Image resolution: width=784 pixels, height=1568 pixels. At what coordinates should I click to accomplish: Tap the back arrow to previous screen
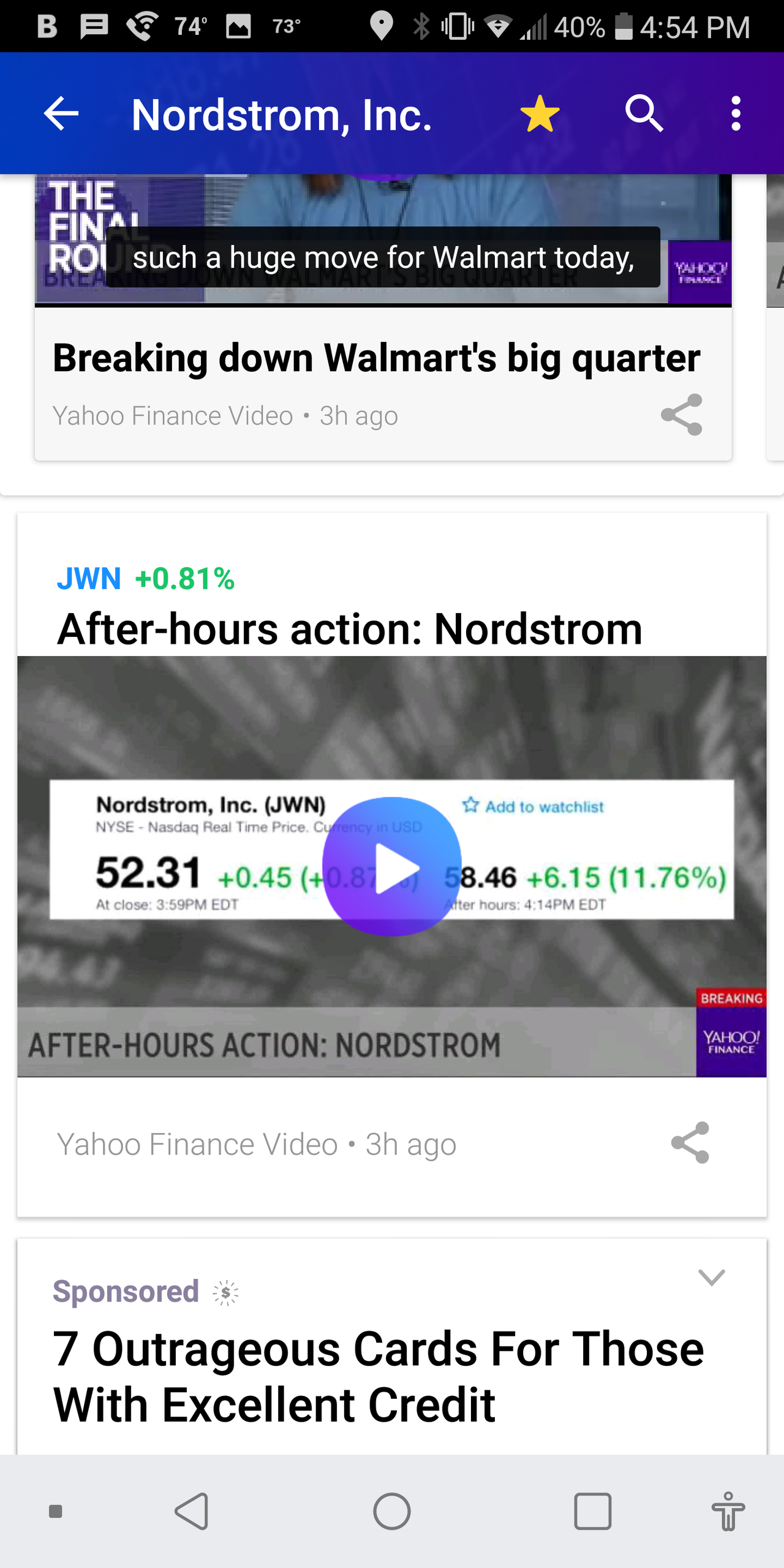click(x=59, y=114)
